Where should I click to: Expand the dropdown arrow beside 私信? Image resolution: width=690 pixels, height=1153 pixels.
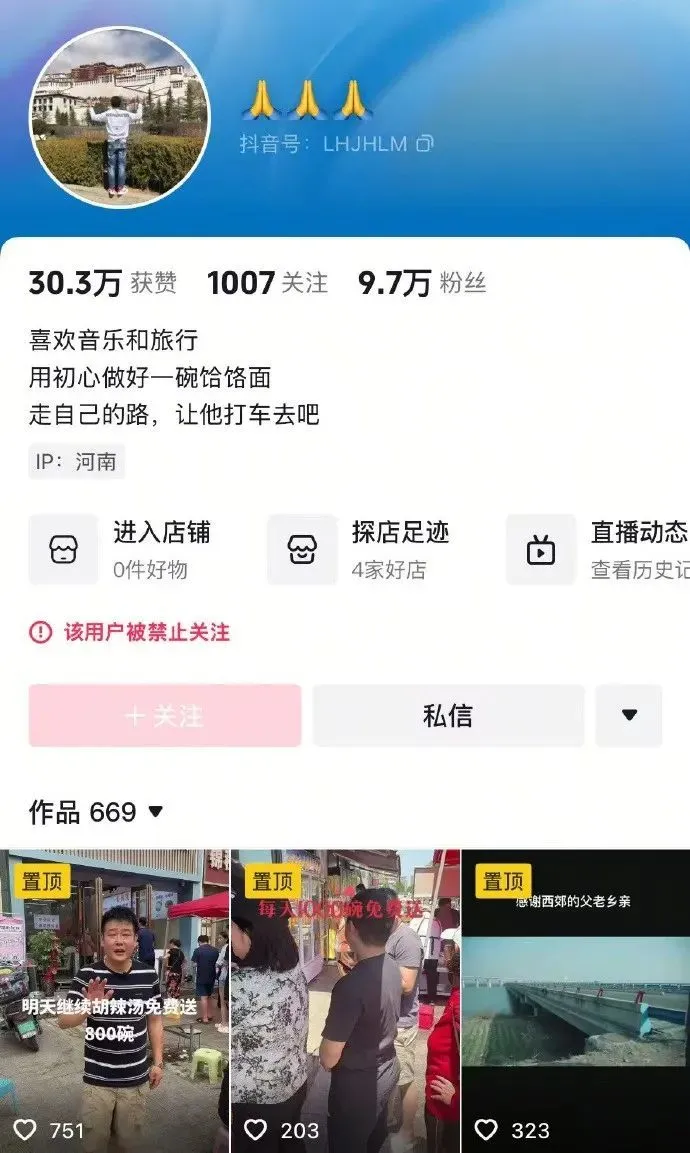pos(629,716)
